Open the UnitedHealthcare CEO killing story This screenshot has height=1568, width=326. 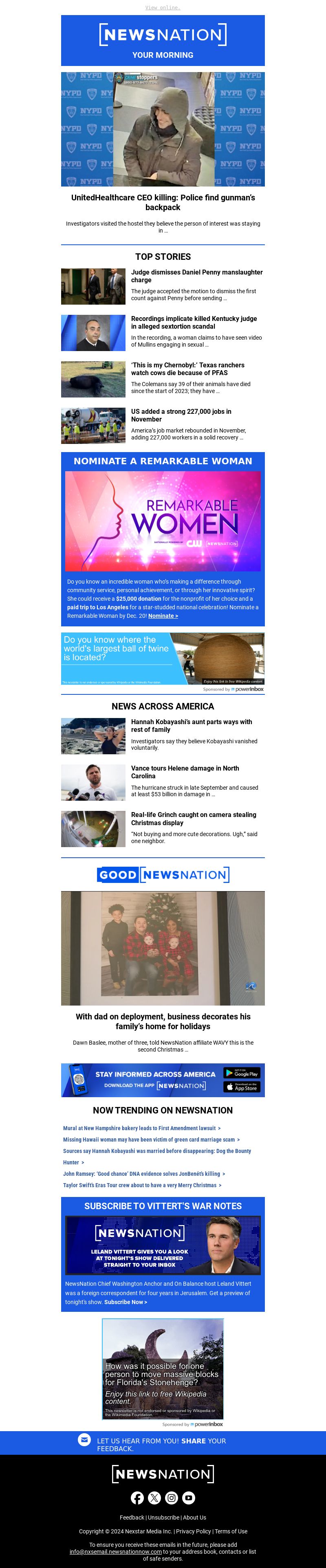pyautogui.click(x=163, y=202)
